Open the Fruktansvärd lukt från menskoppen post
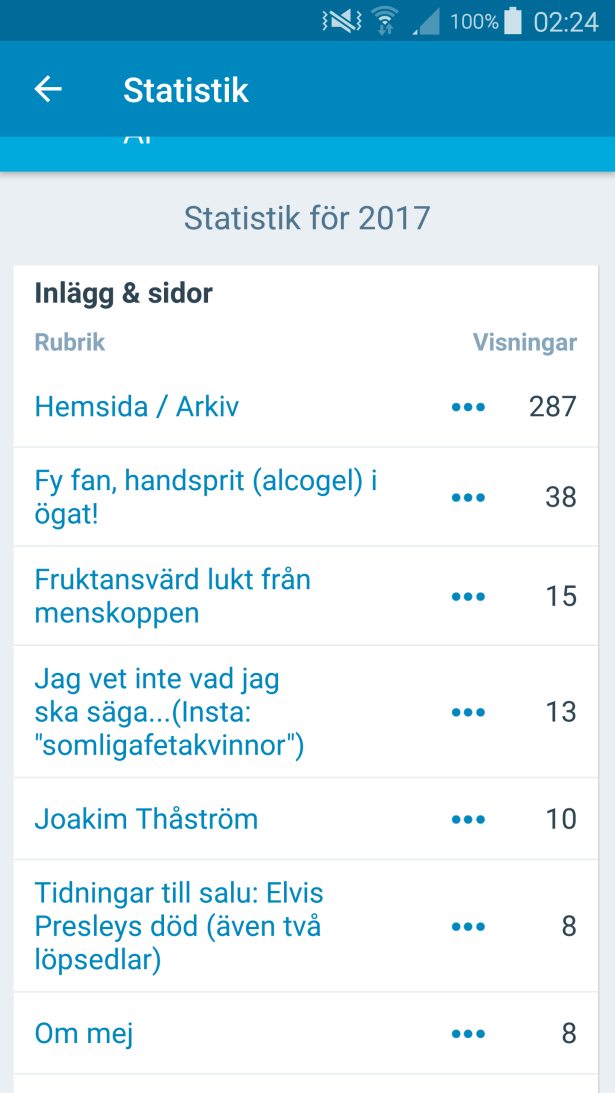Screen dimensions: 615x1093 pyautogui.click(x=172, y=596)
